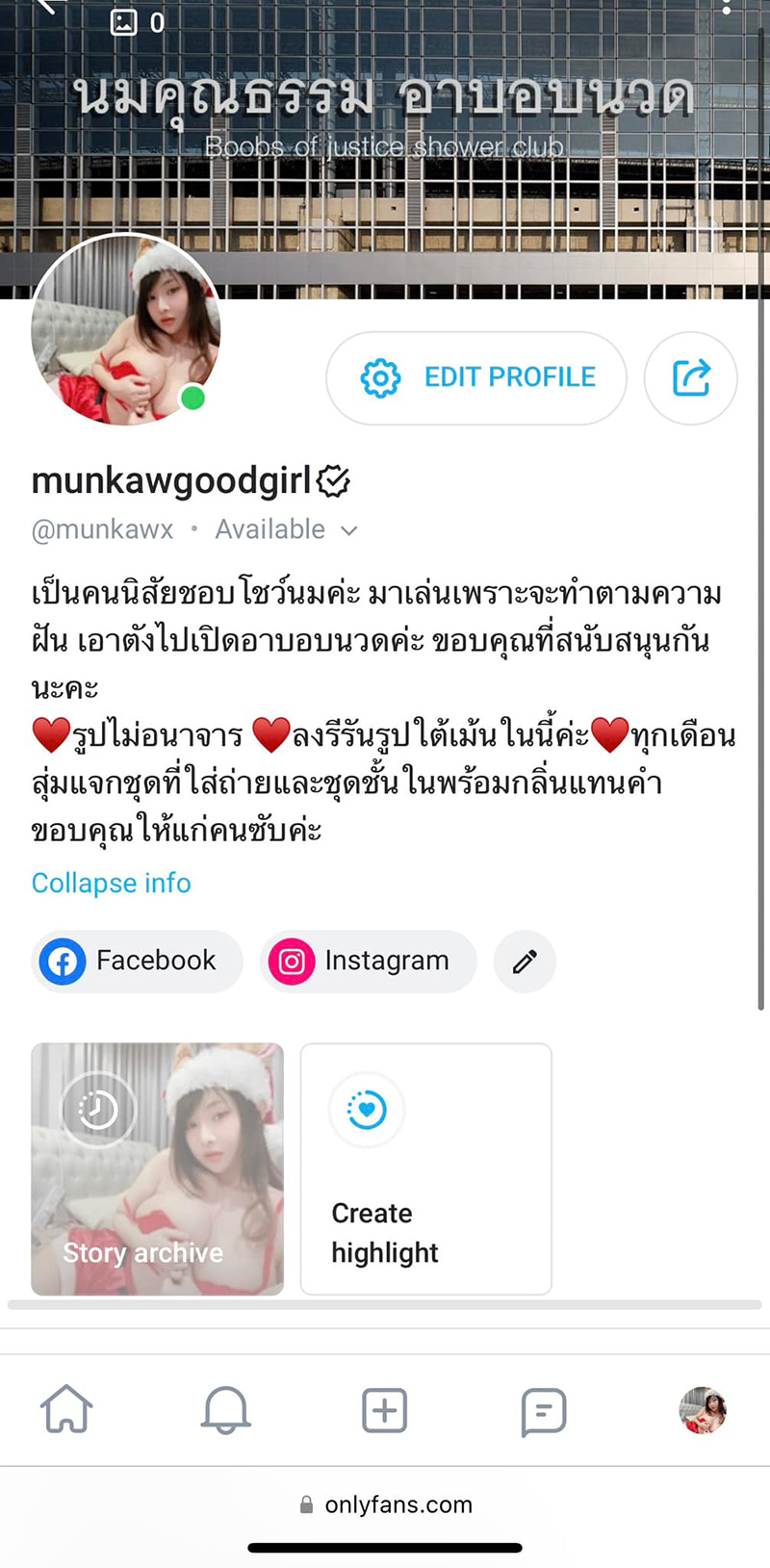Screen dimensions: 770x1568
Task: Open the Facebook link chip
Action: 137,961
